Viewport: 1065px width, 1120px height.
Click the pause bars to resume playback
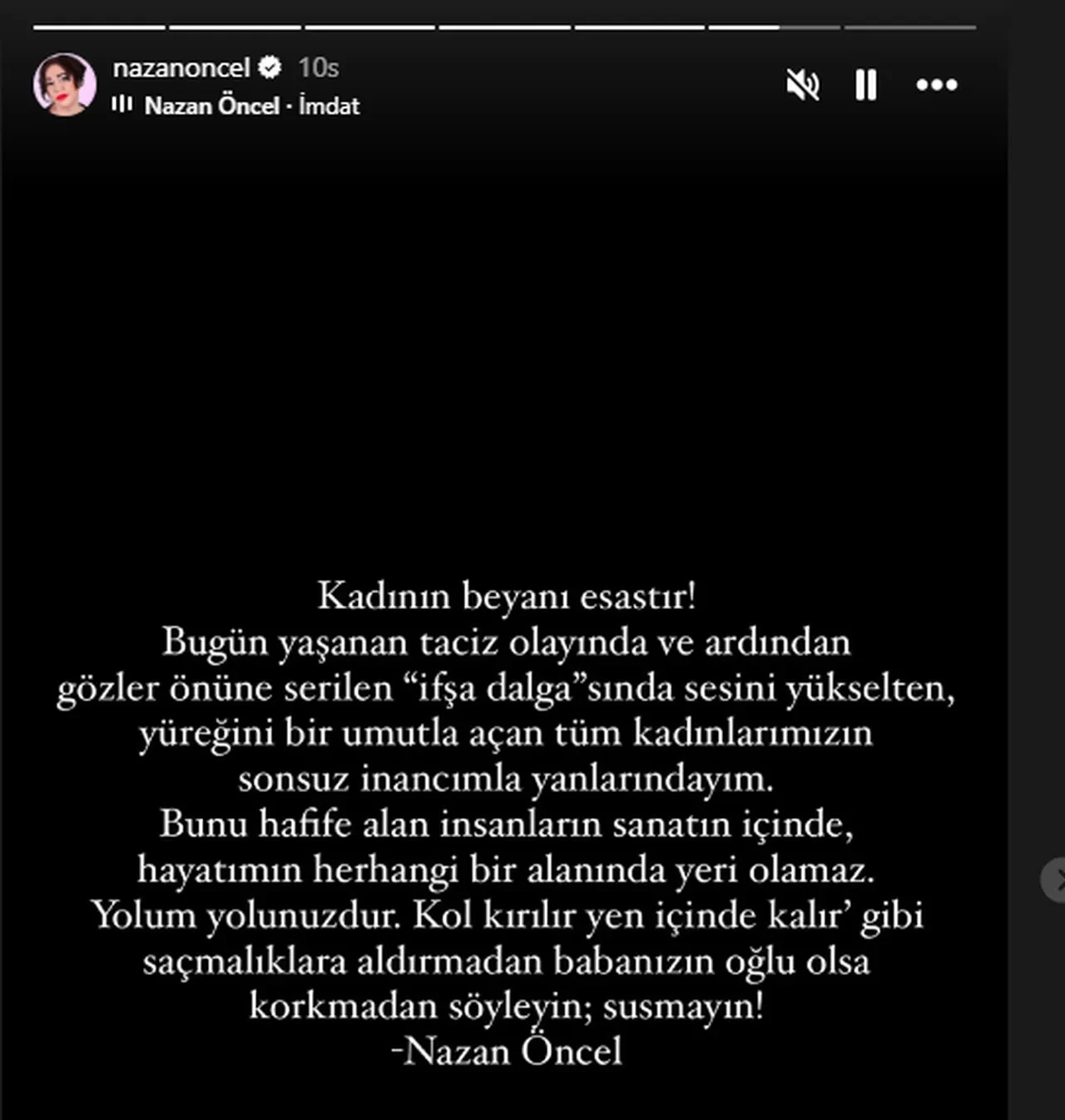(865, 84)
